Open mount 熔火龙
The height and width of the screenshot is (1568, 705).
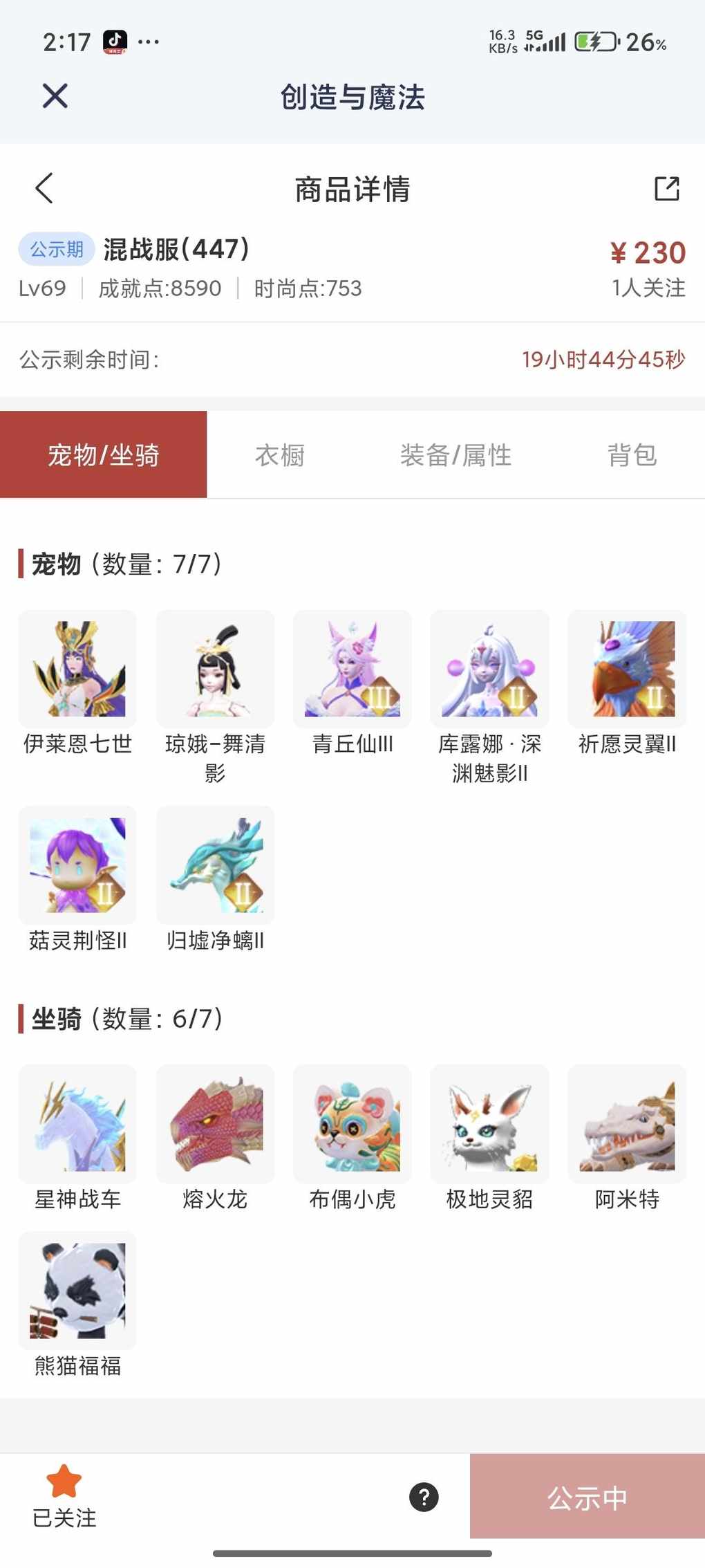[x=215, y=1124]
